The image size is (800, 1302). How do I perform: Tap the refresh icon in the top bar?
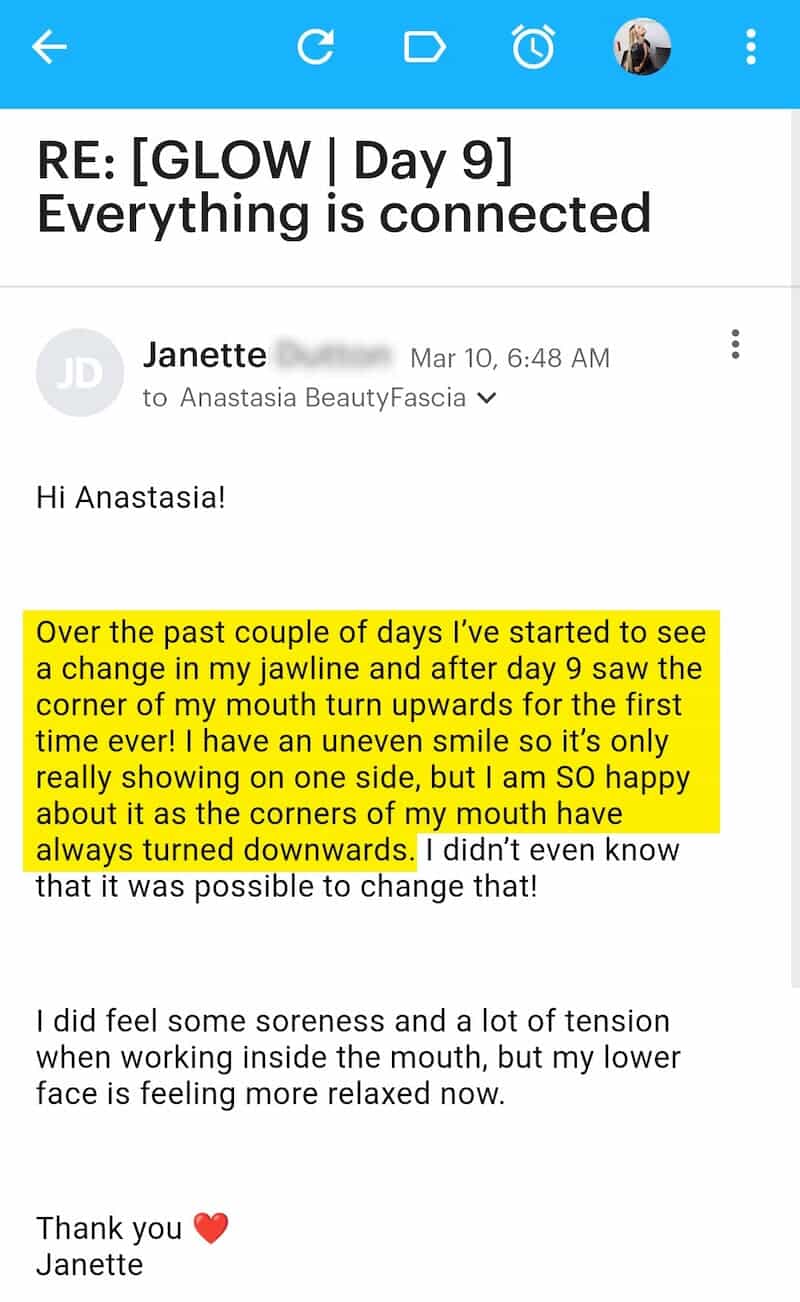[x=316, y=47]
